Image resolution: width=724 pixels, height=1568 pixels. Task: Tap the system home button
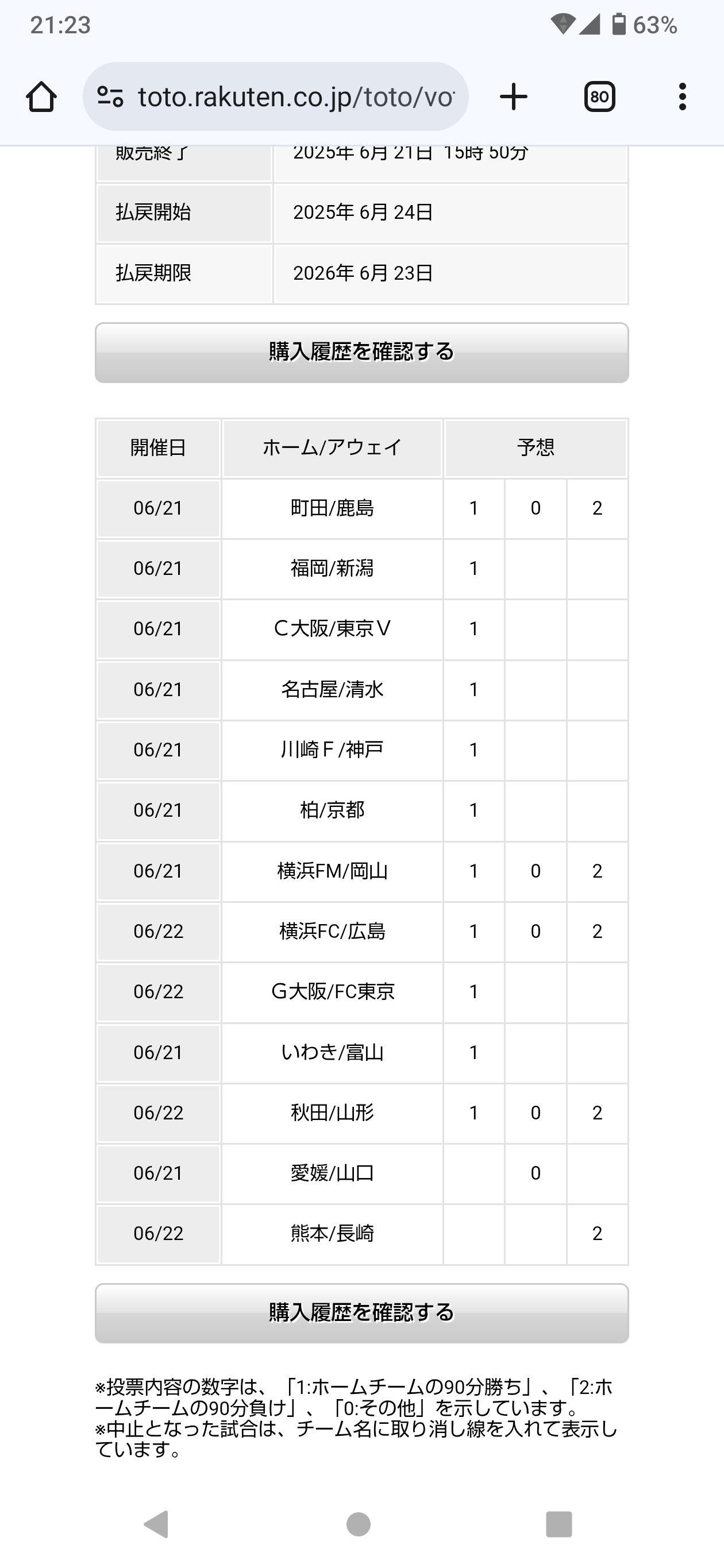(x=359, y=1524)
